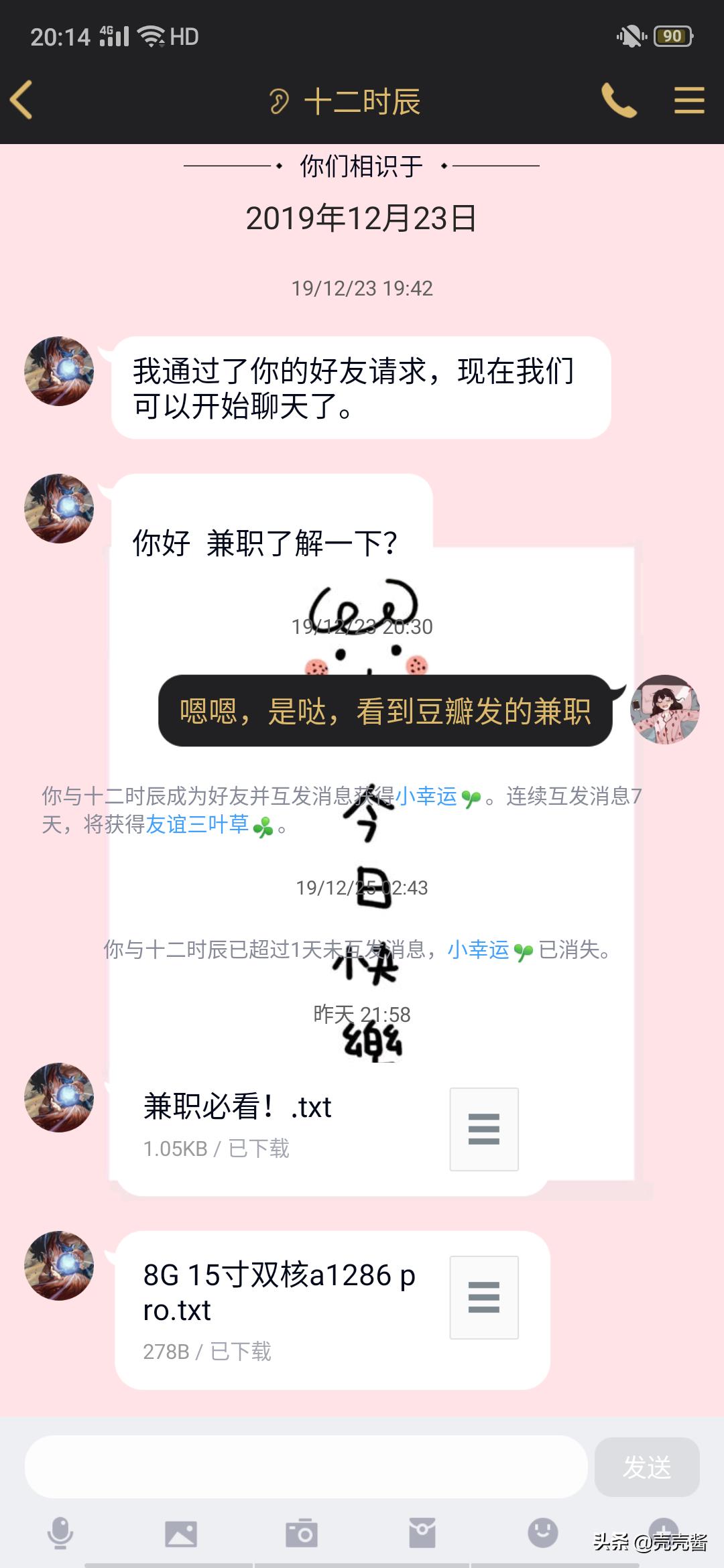Open the chat settings hamburger menu
724x1568 pixels.
[688, 102]
